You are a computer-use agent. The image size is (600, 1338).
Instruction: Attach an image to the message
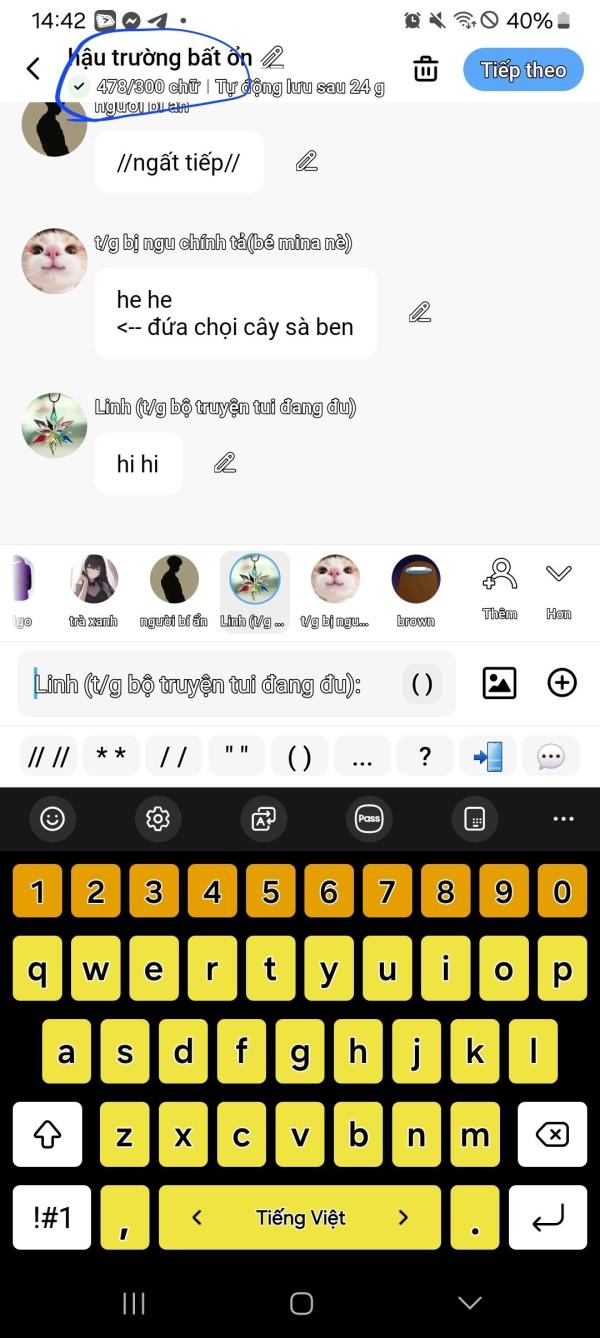[x=499, y=683]
